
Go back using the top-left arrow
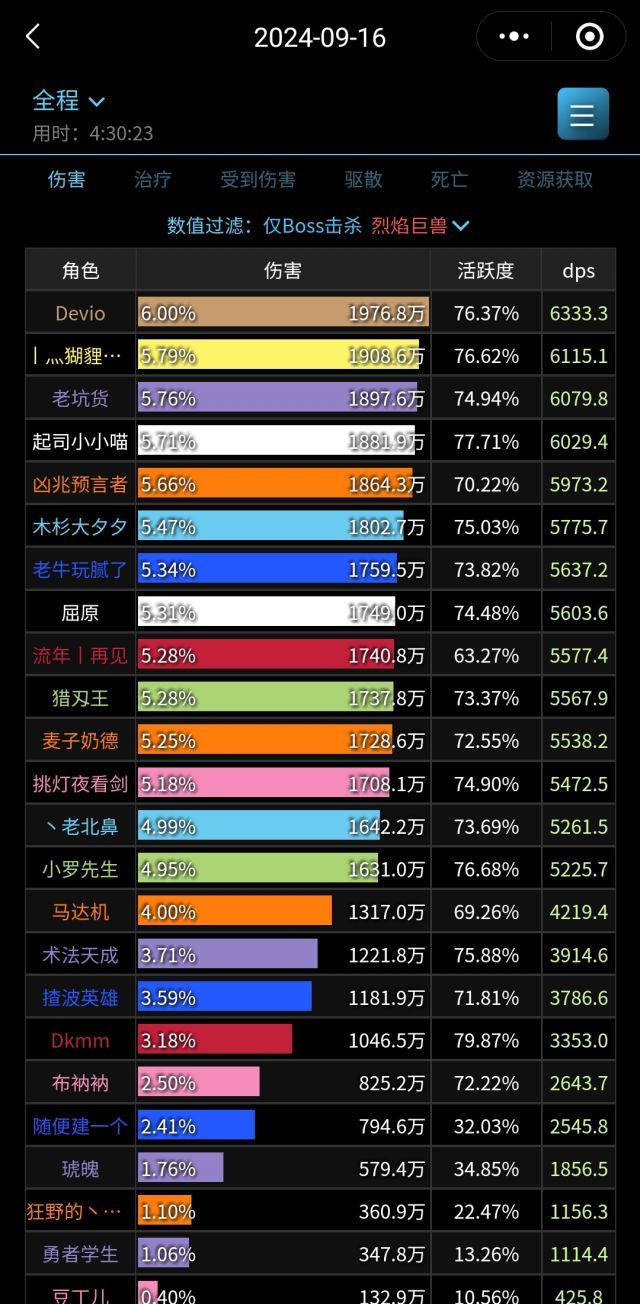[x=33, y=38]
